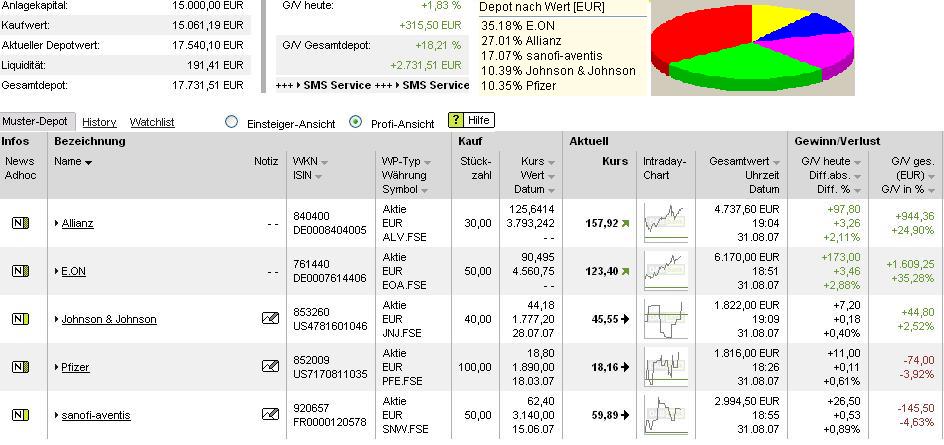Switch to the History tab
The height and width of the screenshot is (445, 944).
click(x=99, y=122)
